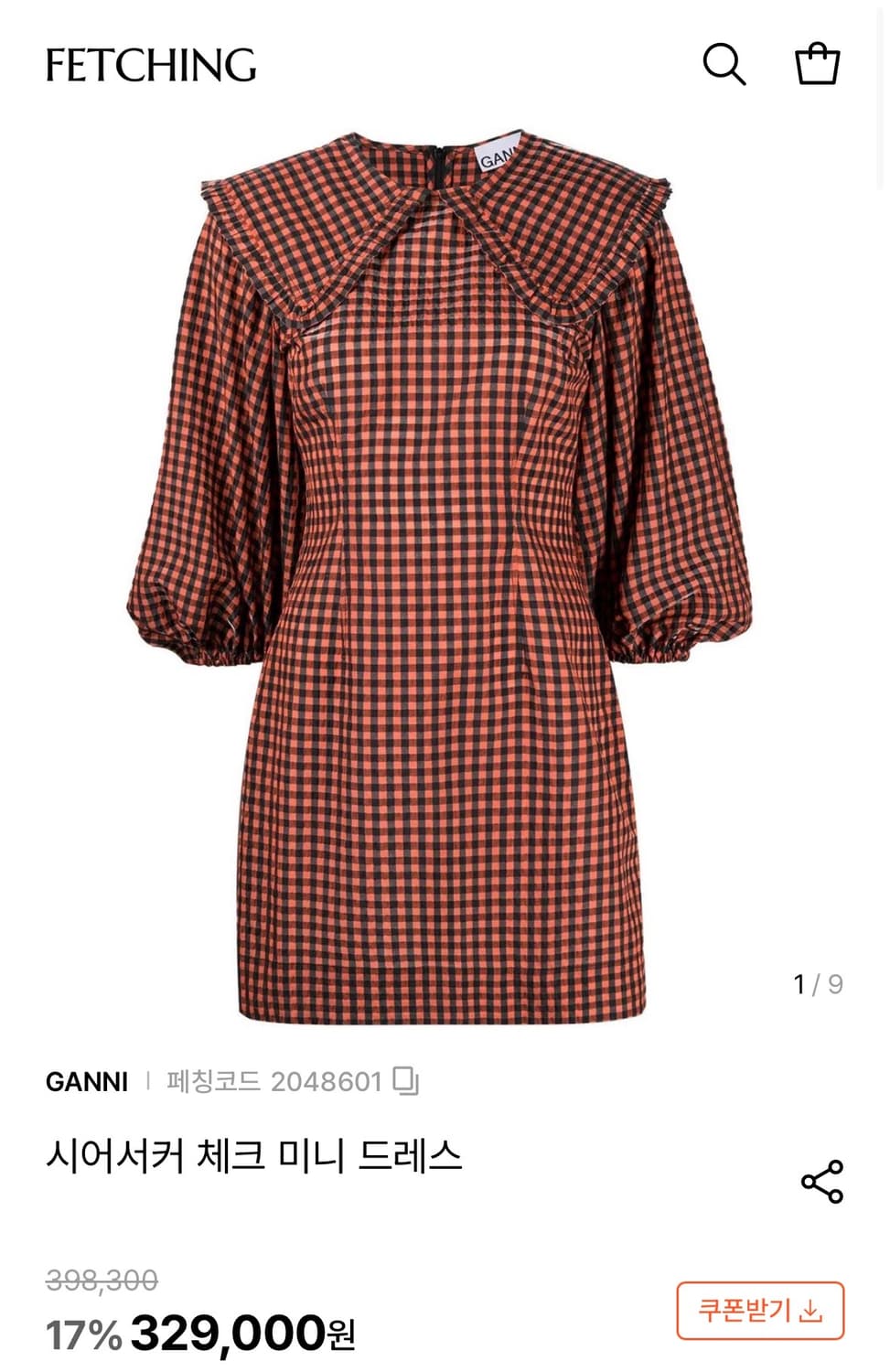
Task: Click the 1 / 9 image counter
Action: 818,985
